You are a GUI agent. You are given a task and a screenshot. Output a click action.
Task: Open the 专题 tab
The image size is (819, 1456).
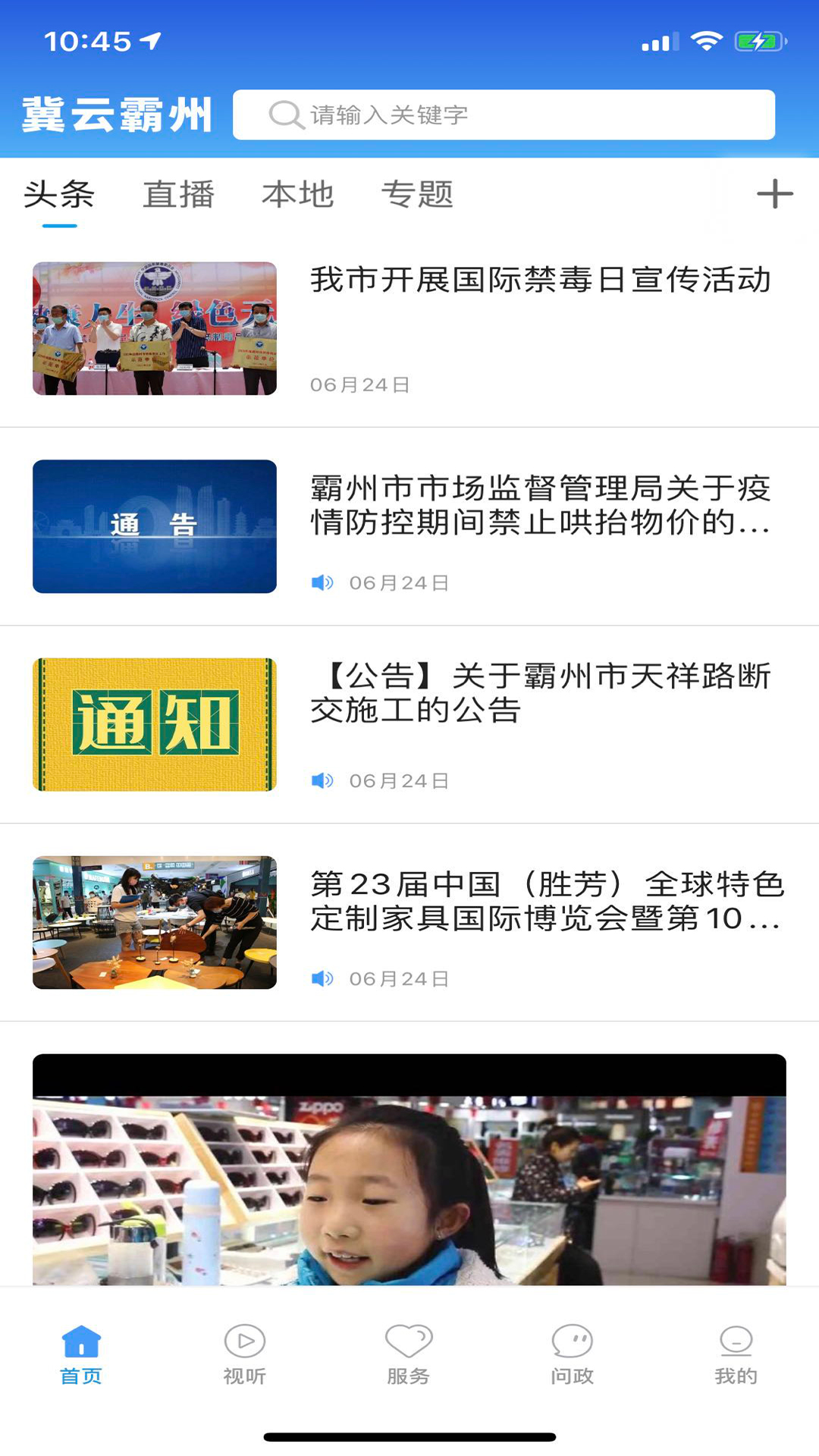[417, 194]
